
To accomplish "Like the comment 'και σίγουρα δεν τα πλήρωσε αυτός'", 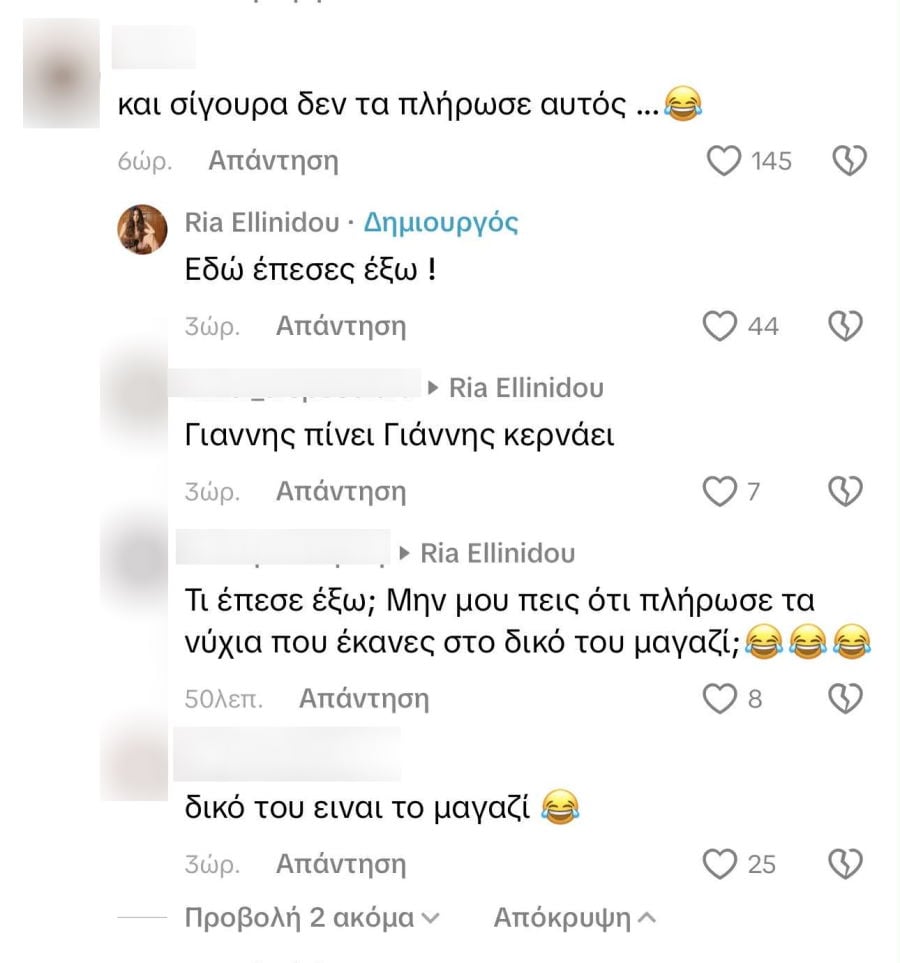I will tap(723, 161).
